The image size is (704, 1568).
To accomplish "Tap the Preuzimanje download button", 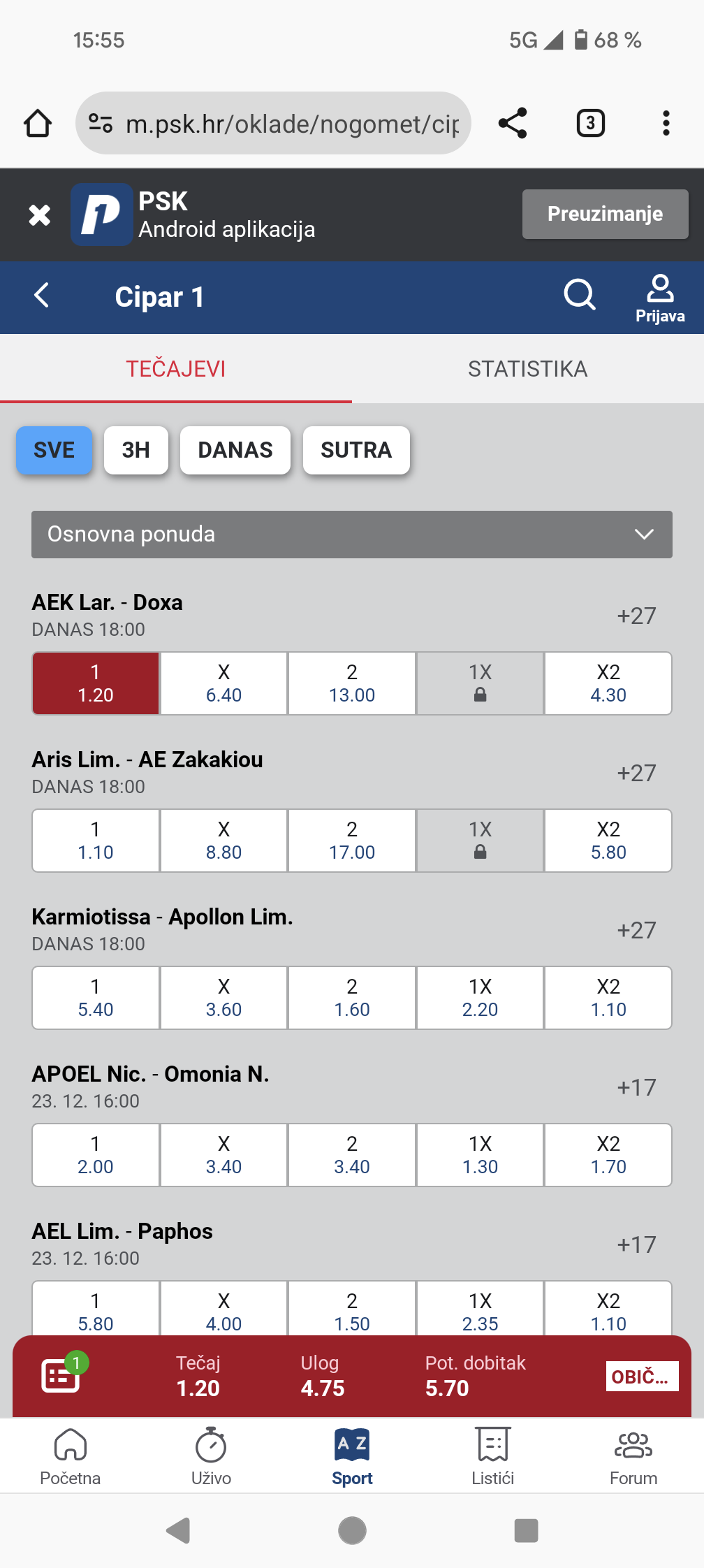I will [x=605, y=214].
